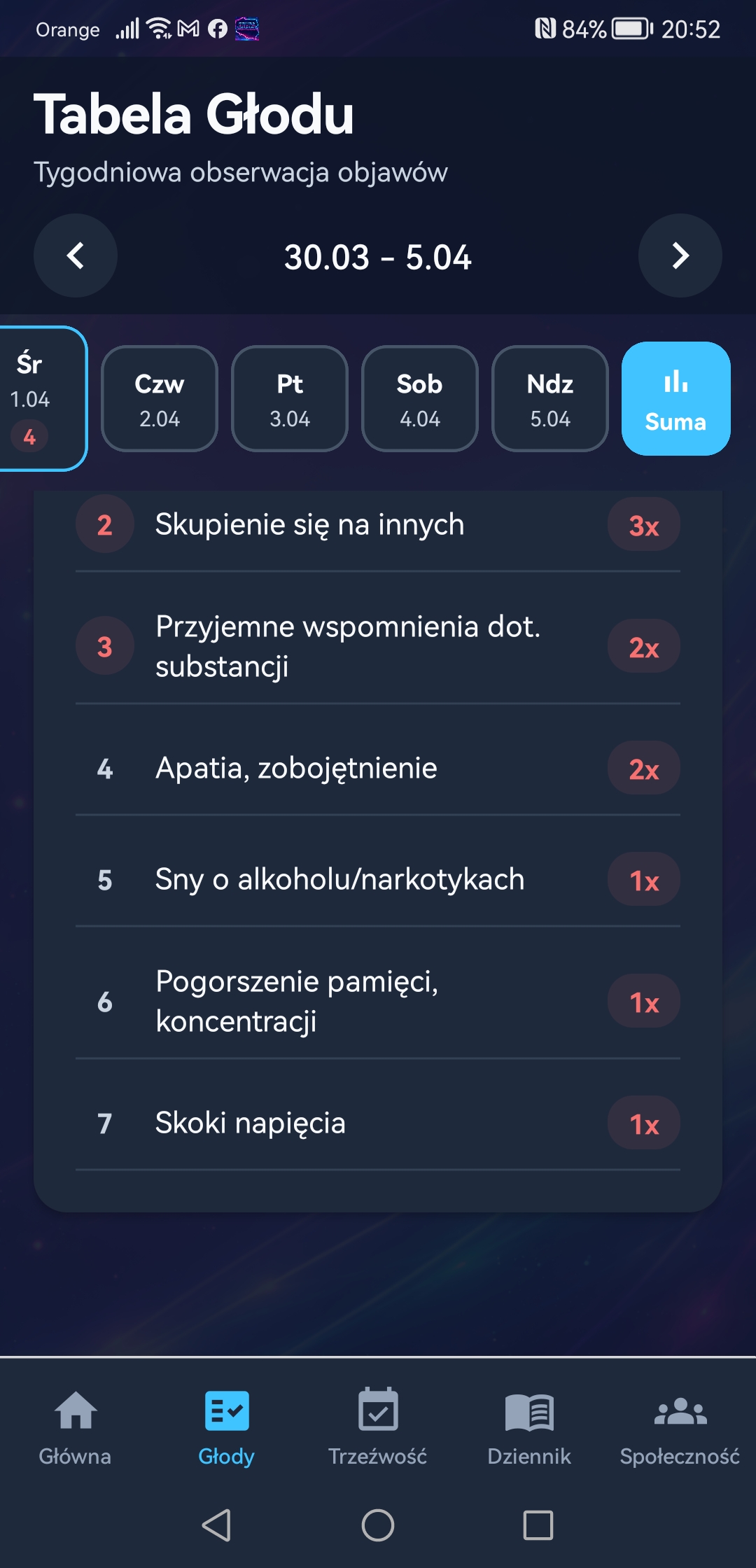Select the Sob 4.04 day
756x1568 pixels.
420,399
